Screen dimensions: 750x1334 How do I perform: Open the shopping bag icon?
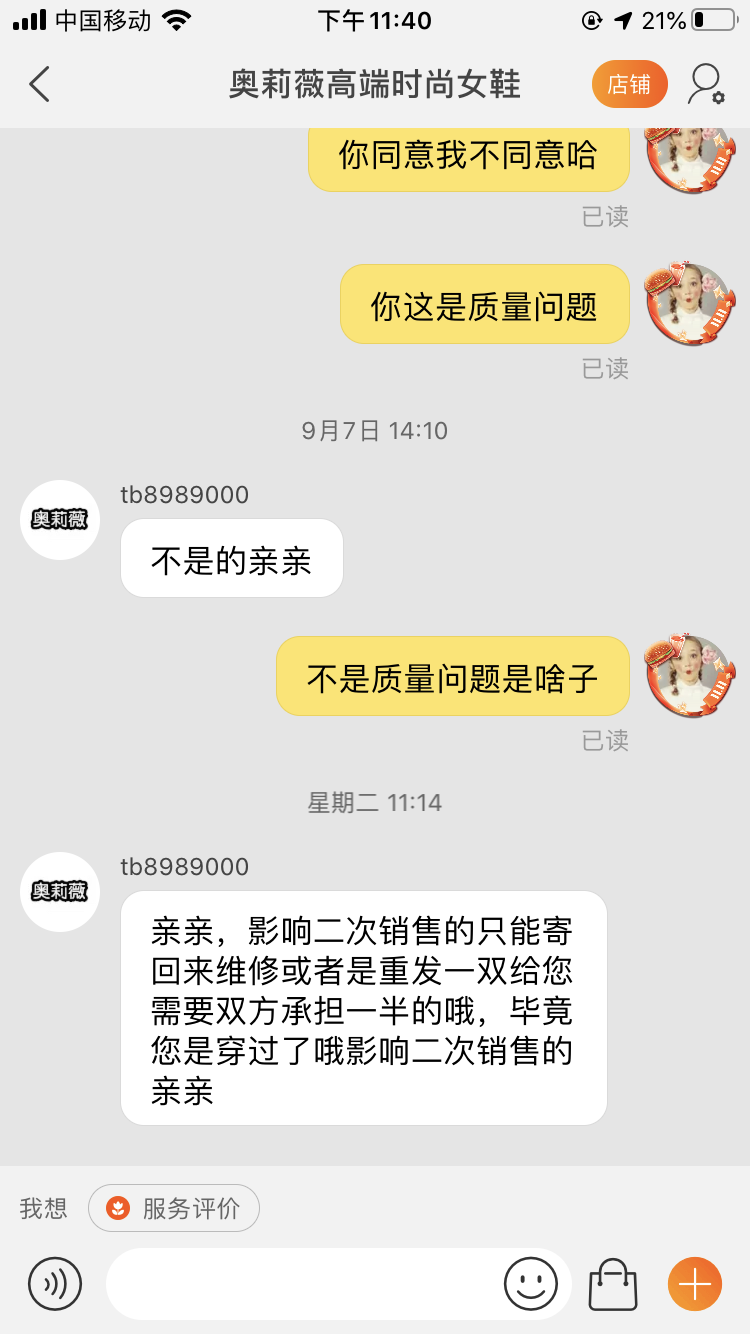[612, 1283]
